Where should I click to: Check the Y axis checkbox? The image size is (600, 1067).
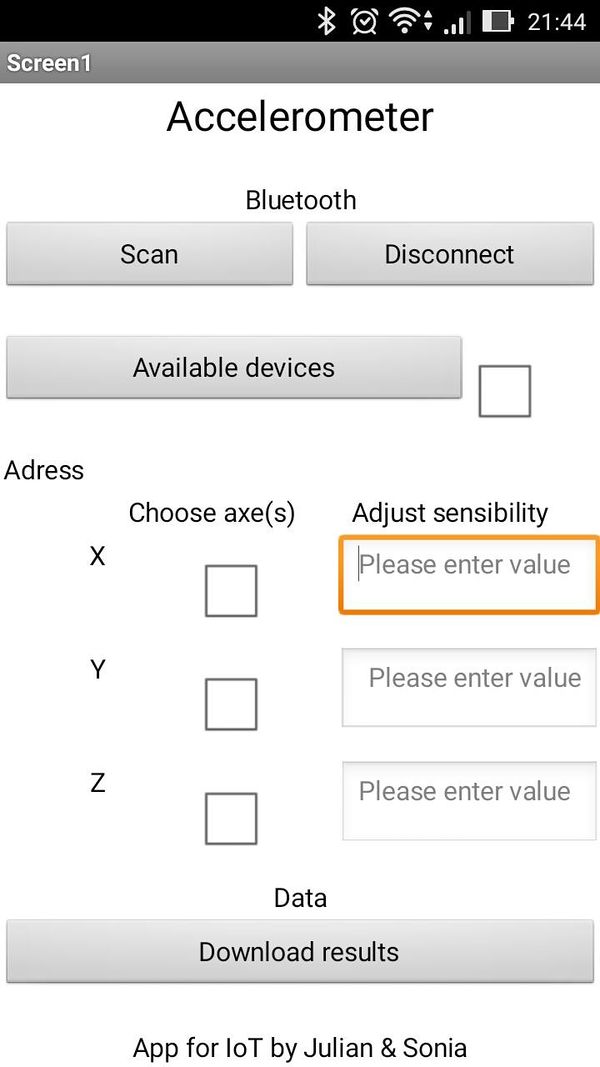tap(231, 704)
